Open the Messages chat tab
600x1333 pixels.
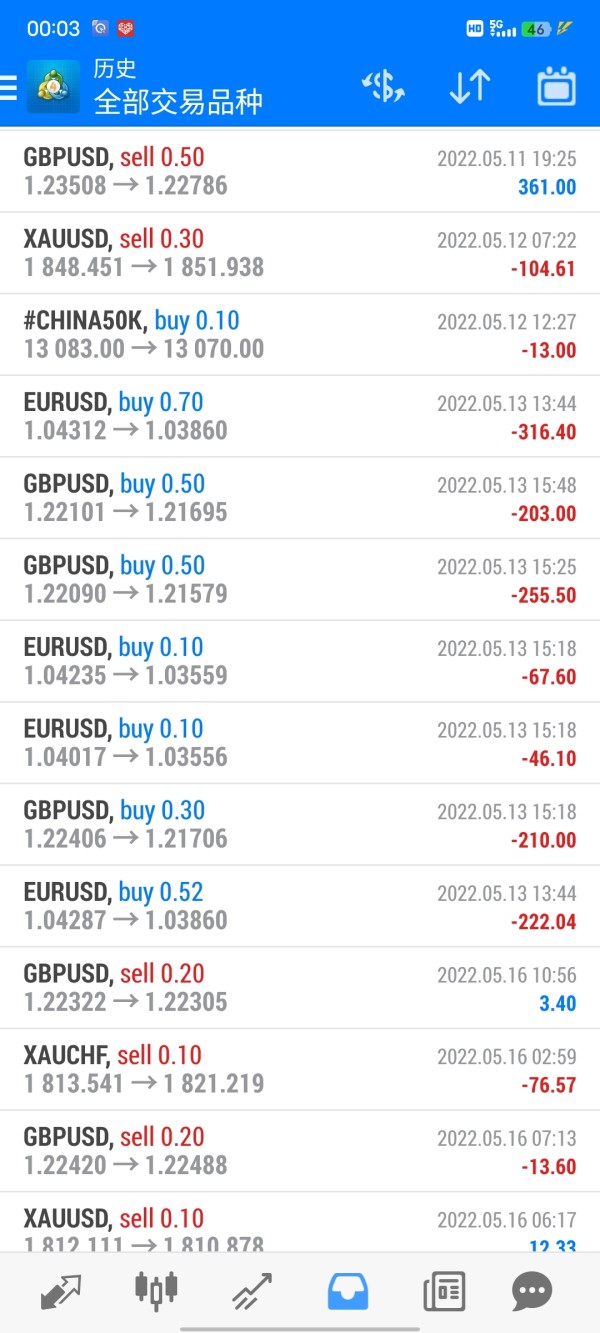[x=532, y=1292]
